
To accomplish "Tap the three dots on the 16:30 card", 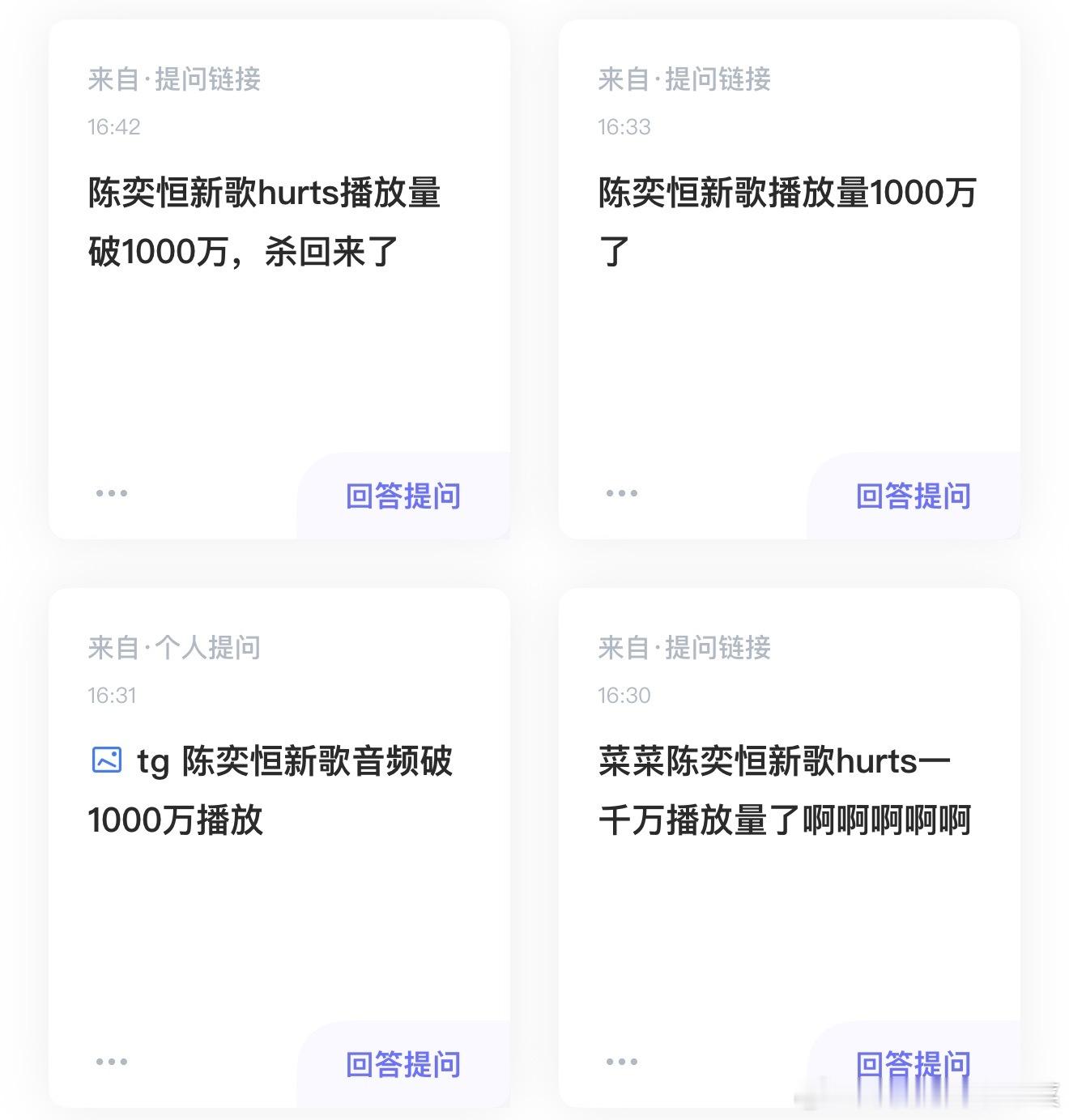I will [622, 1062].
